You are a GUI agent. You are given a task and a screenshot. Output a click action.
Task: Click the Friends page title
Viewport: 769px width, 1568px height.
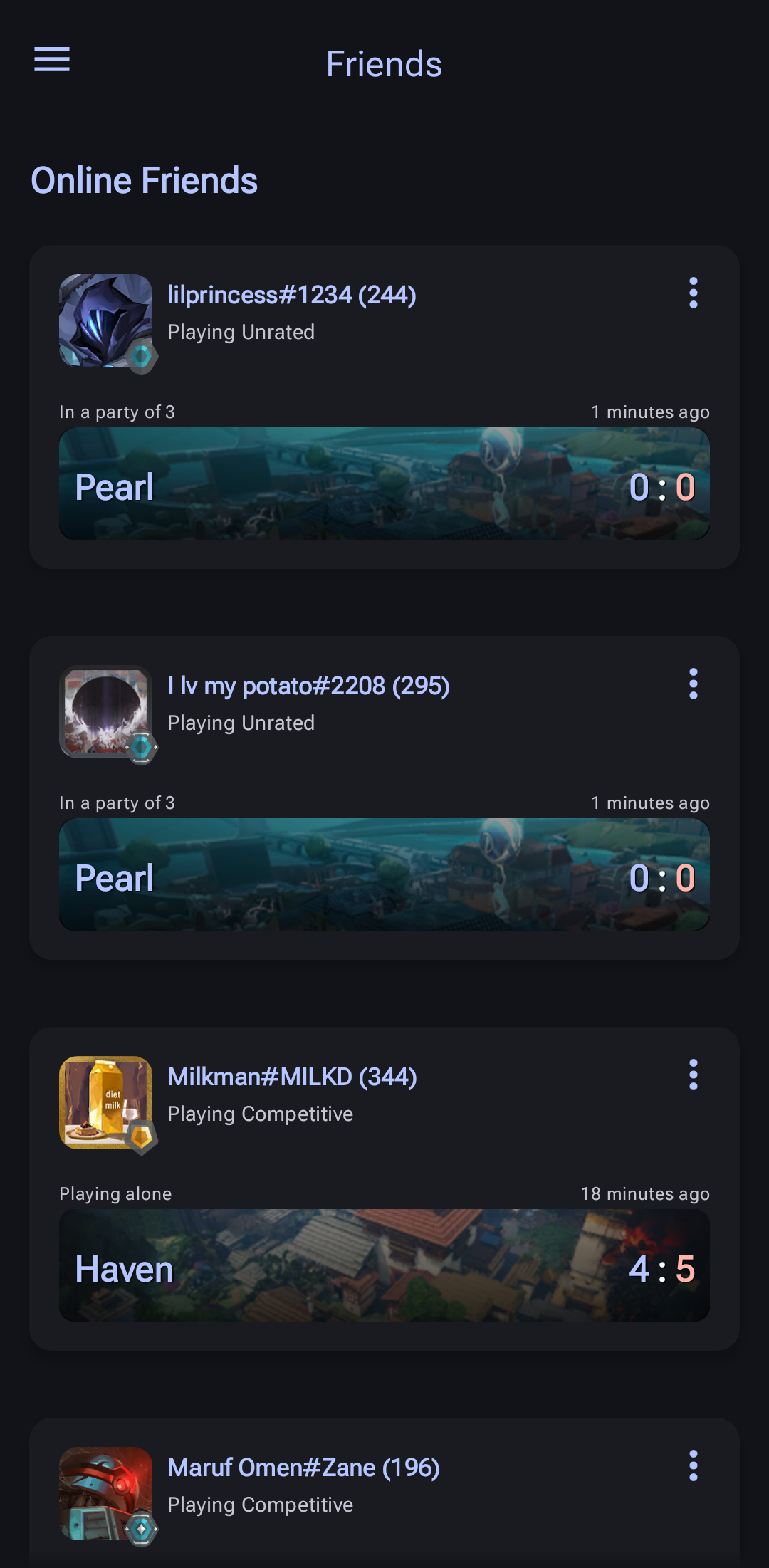coord(384,63)
